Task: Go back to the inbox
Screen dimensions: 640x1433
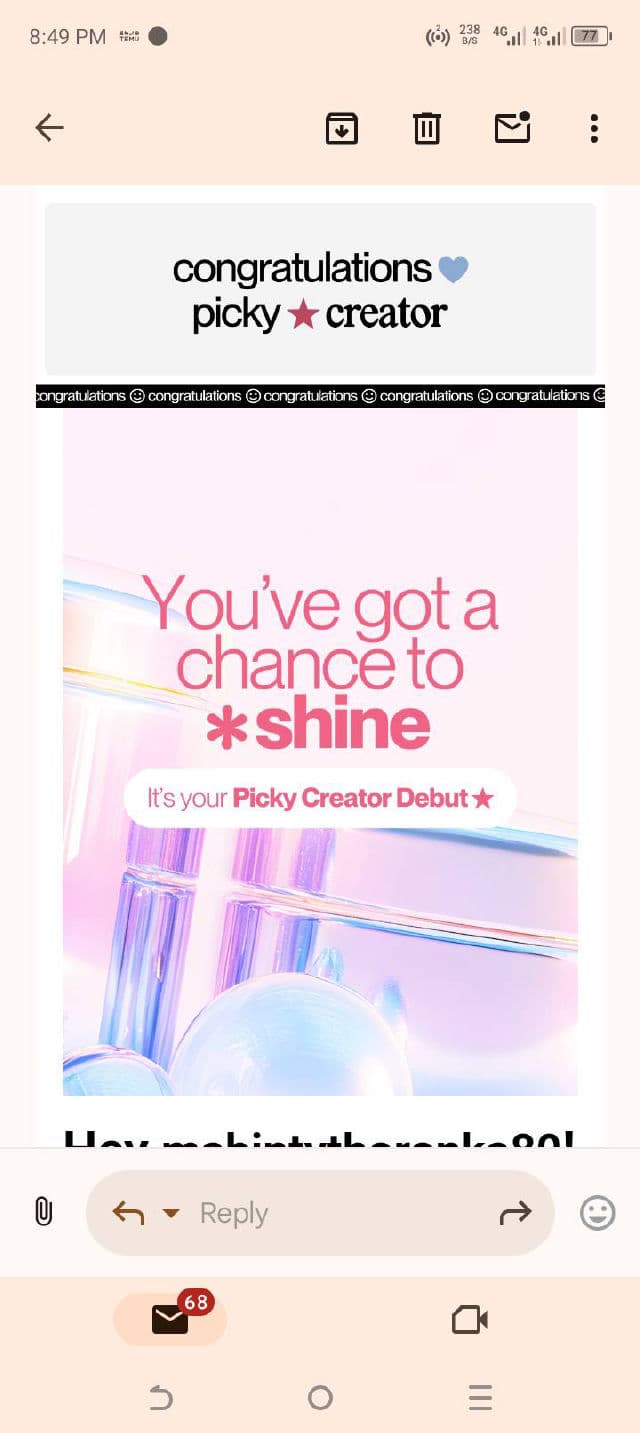Action: [49, 128]
